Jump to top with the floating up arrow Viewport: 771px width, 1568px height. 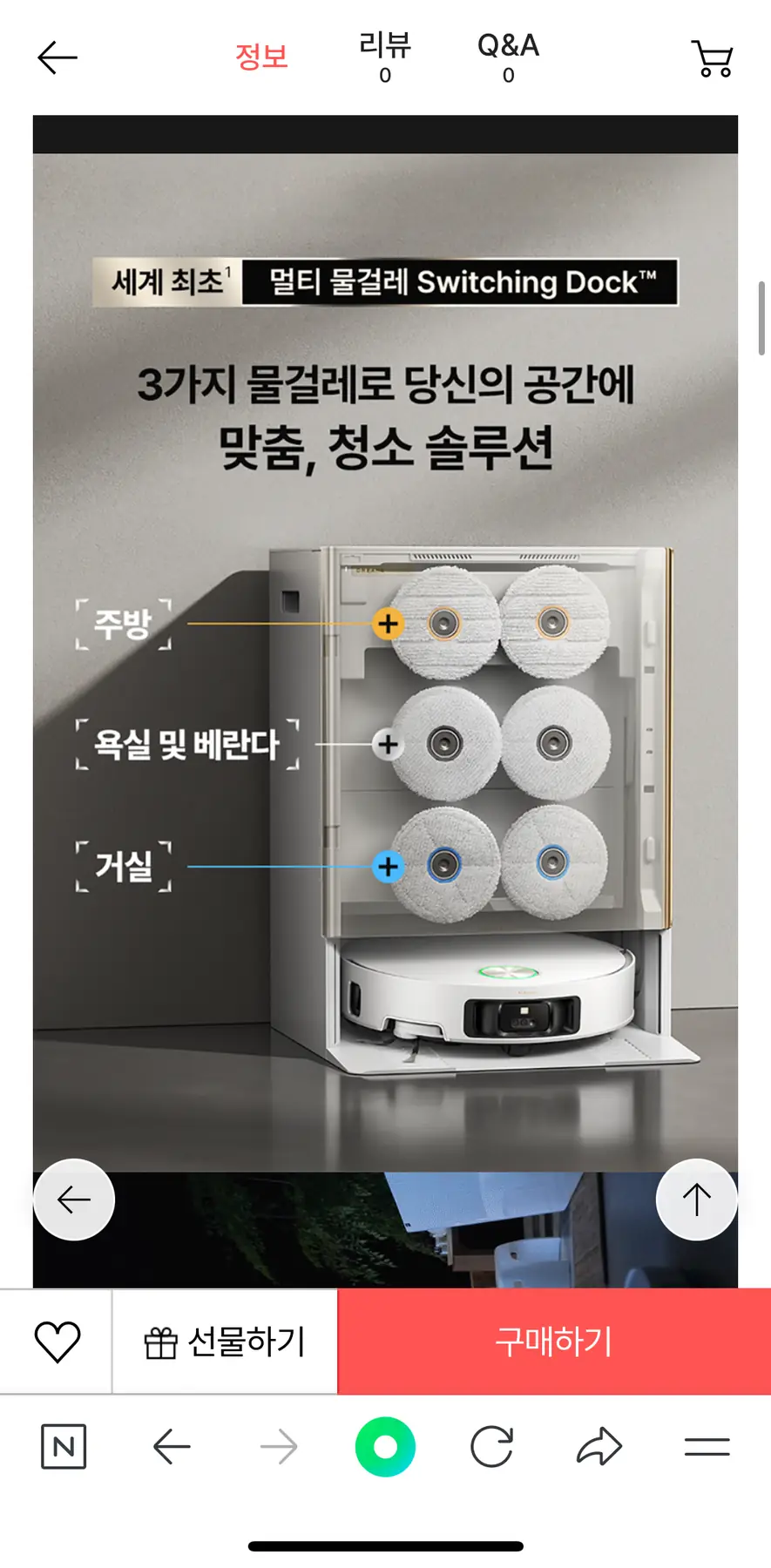696,1200
